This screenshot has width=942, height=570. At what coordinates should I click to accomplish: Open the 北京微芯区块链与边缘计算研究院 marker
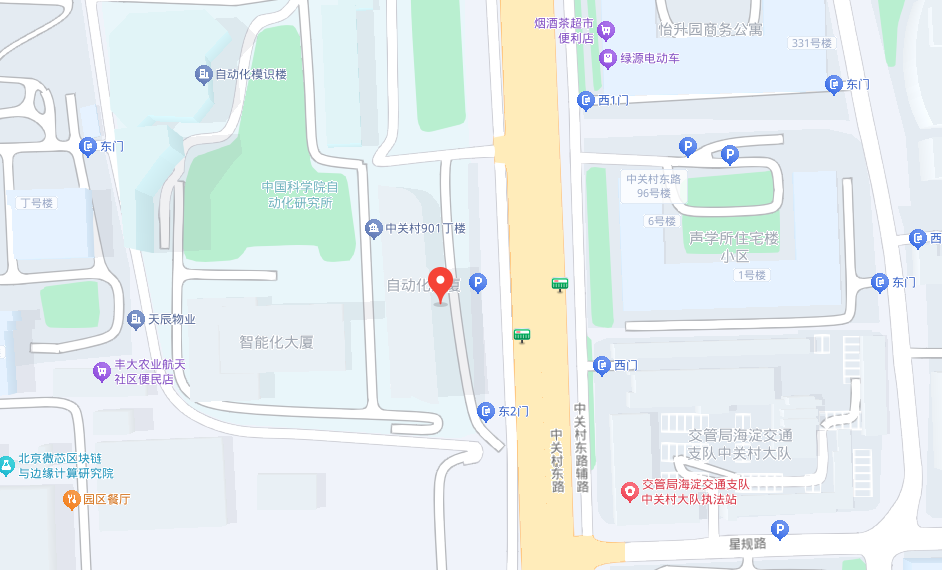pyautogui.click(x=7, y=465)
